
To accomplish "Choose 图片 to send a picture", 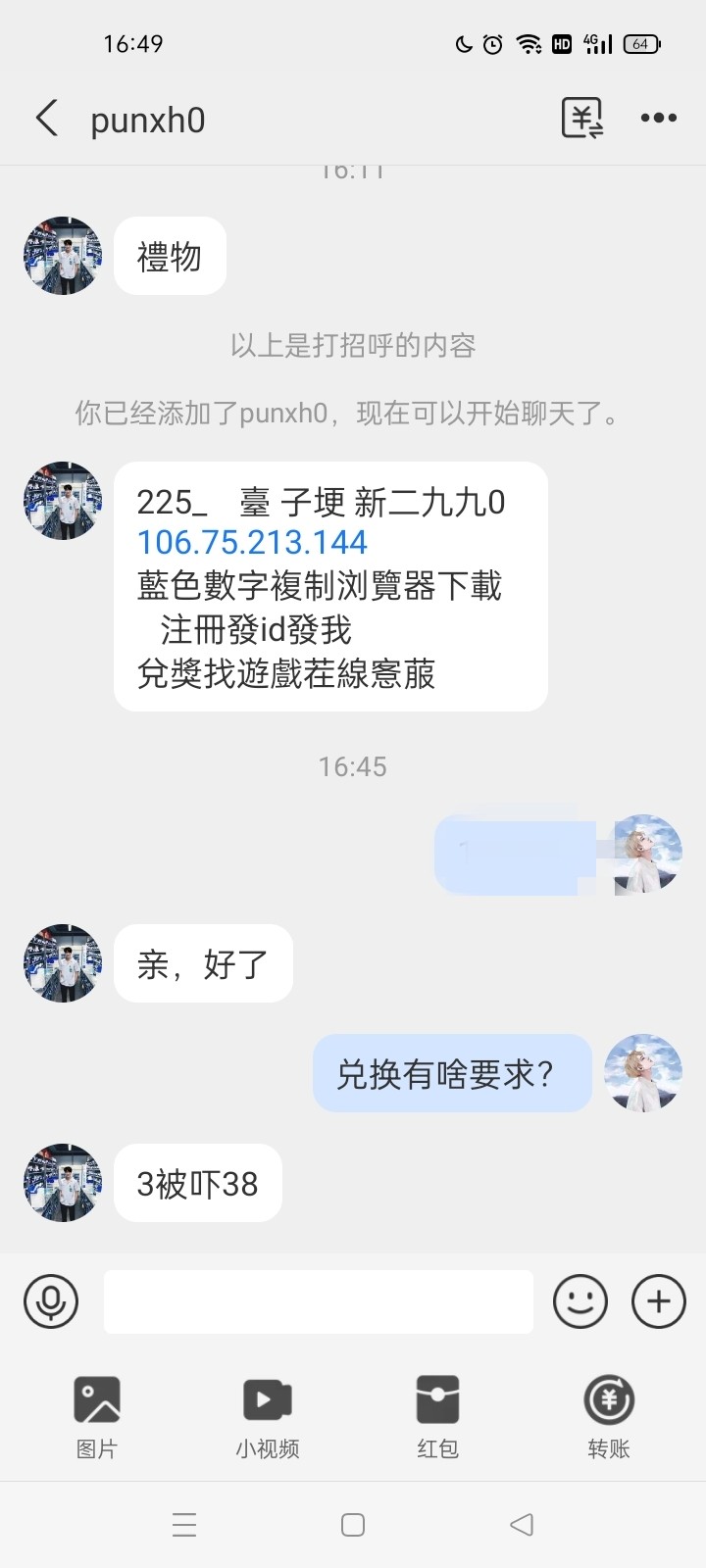I will coord(97,1416).
